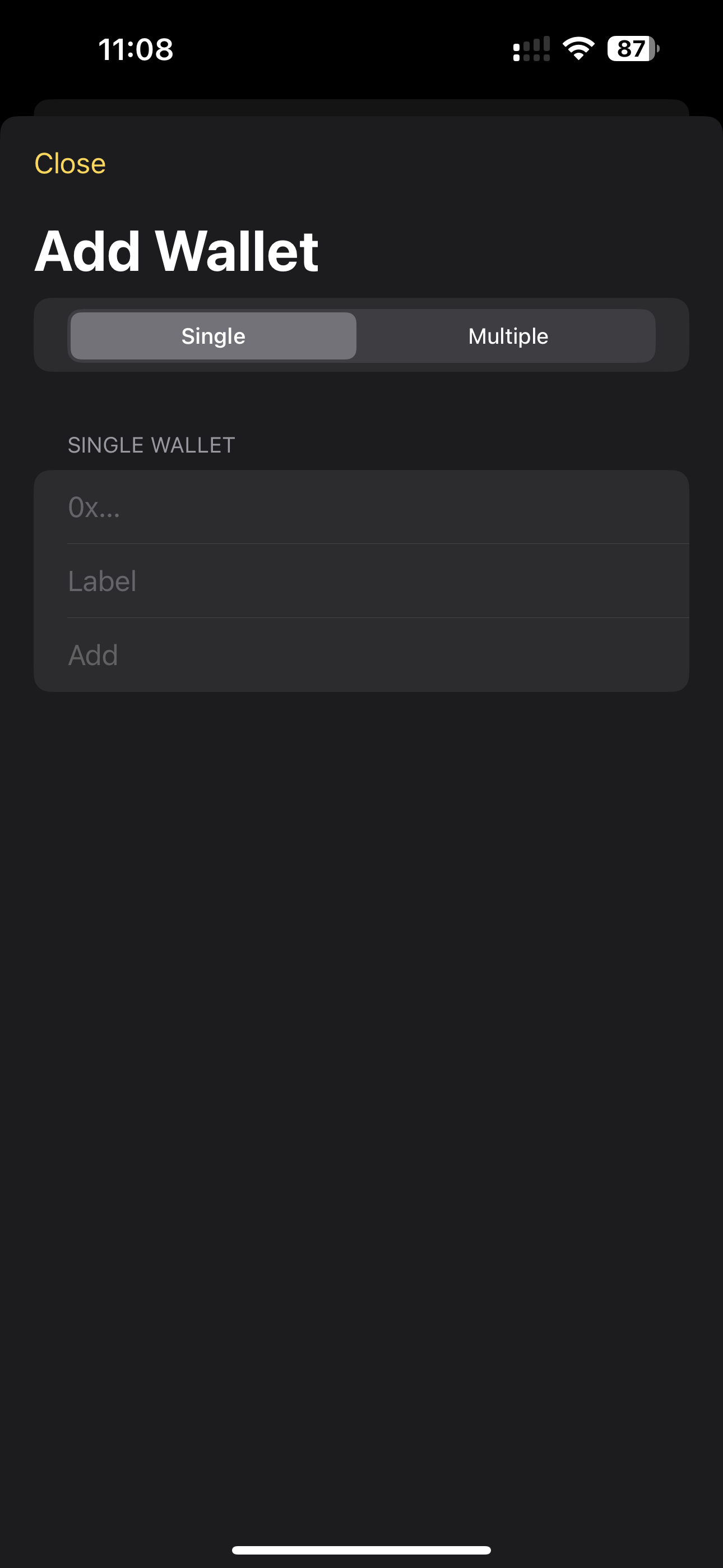This screenshot has width=723, height=1568.
Task: Tap the clock showing 11:08
Action: click(x=135, y=50)
